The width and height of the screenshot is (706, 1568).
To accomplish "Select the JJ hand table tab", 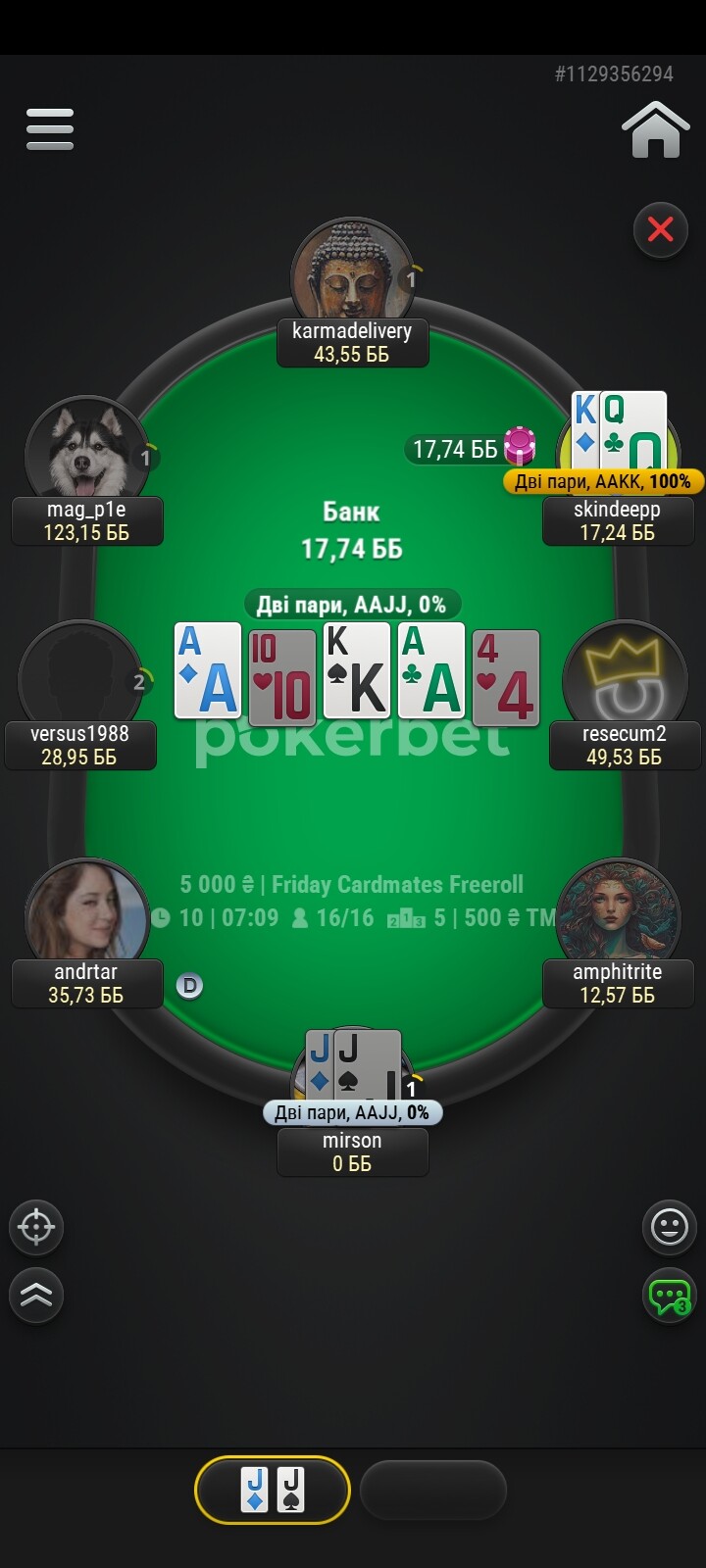I will (273, 1490).
